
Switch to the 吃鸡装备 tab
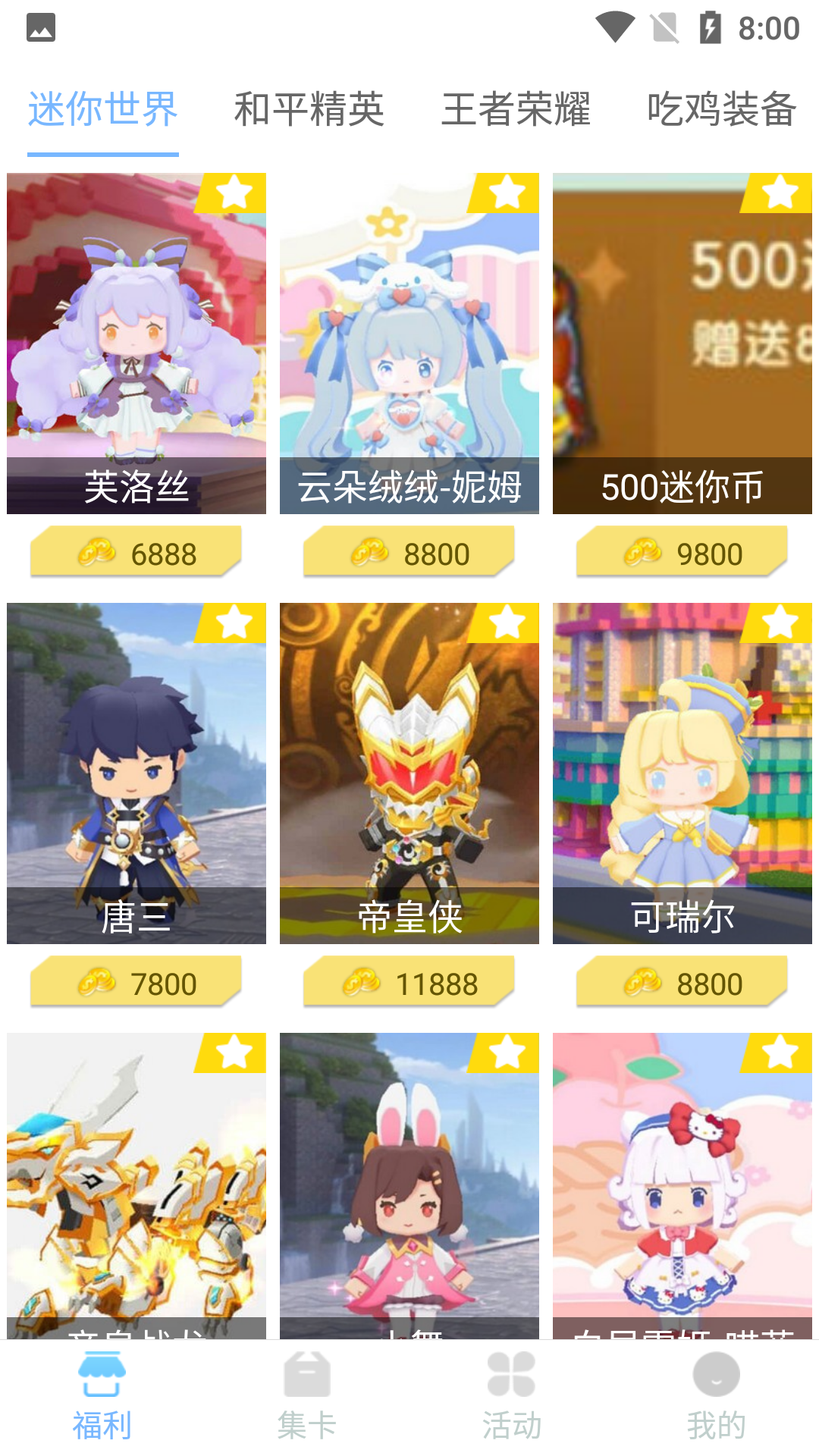point(721,109)
